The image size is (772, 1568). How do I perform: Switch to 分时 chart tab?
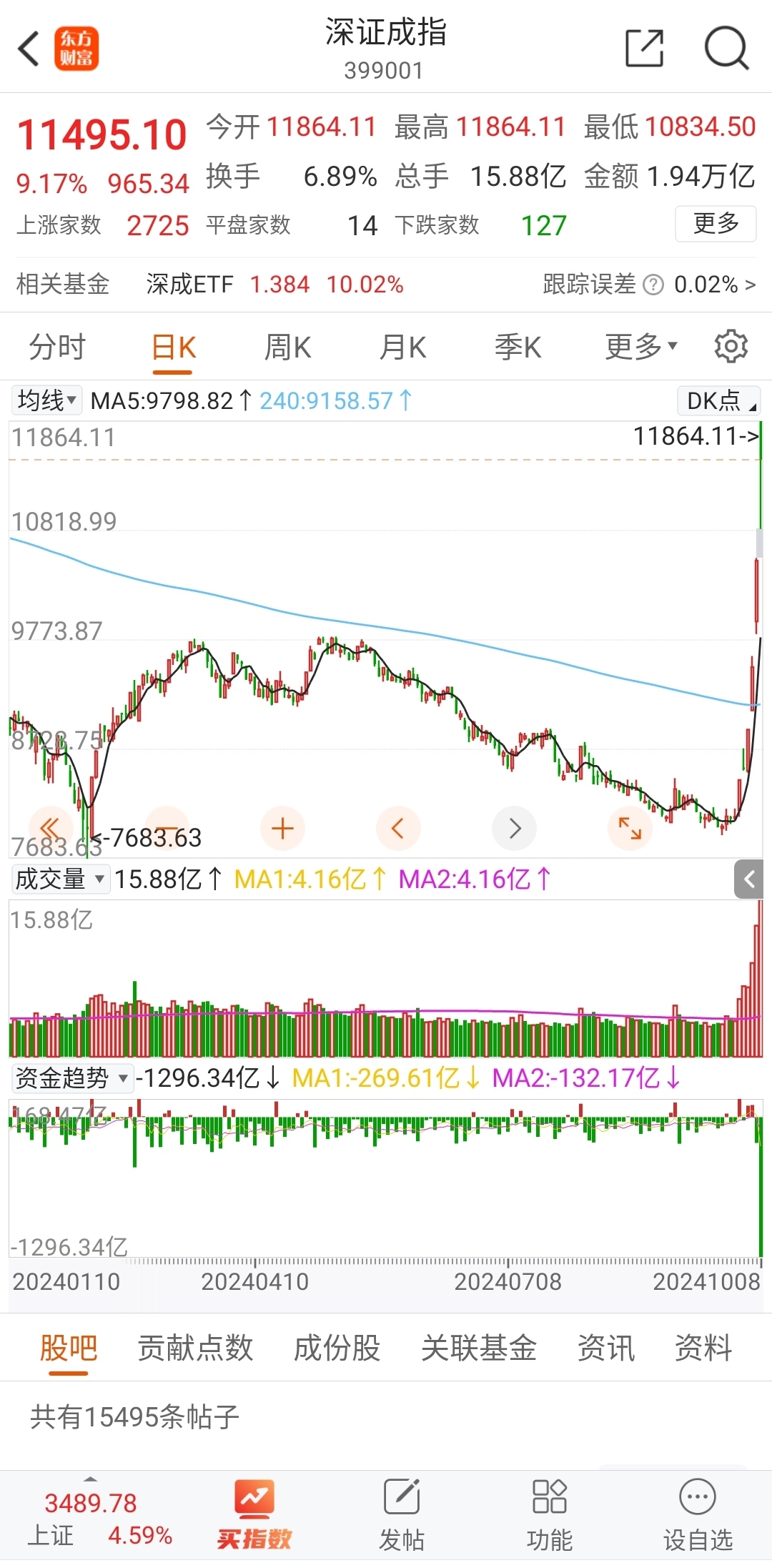[57, 347]
